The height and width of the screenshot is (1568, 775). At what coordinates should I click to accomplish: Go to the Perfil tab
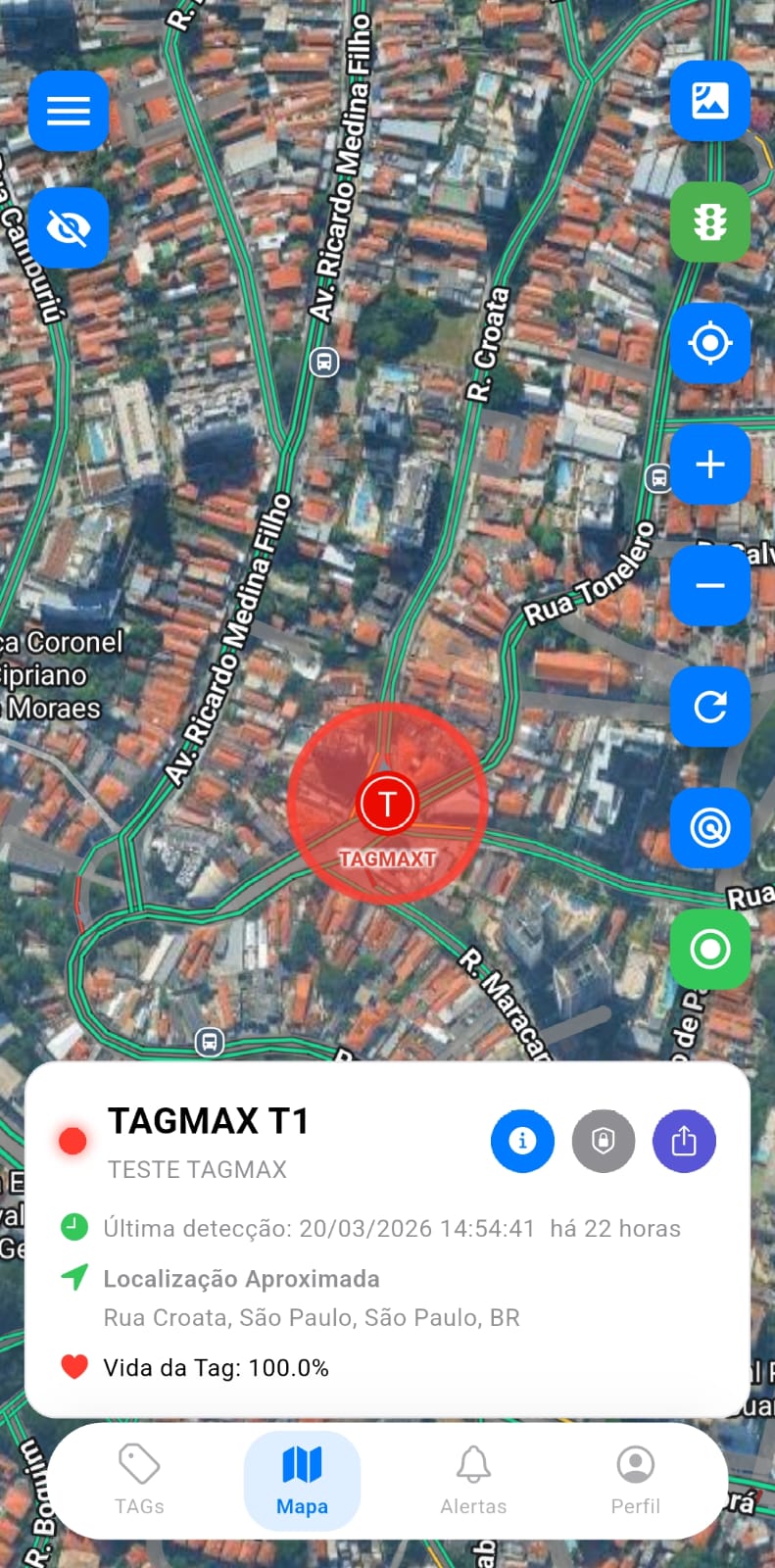[635, 1481]
